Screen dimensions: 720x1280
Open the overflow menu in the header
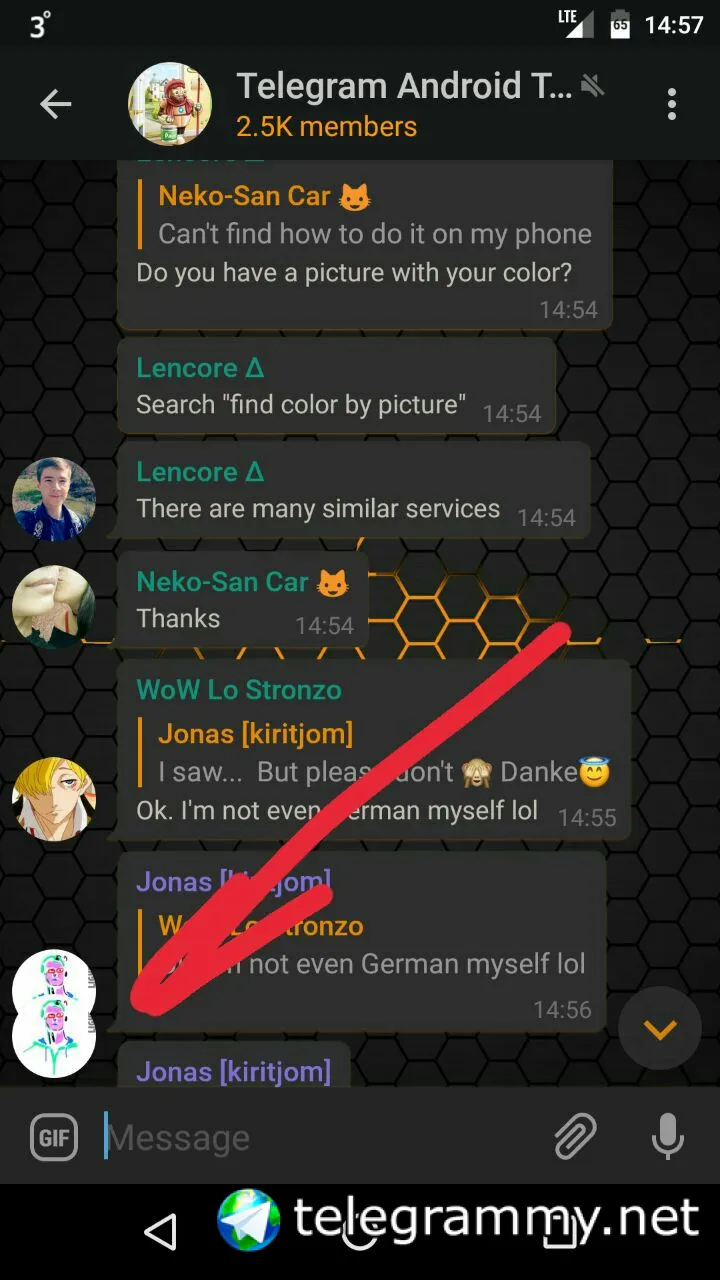pyautogui.click(x=671, y=104)
